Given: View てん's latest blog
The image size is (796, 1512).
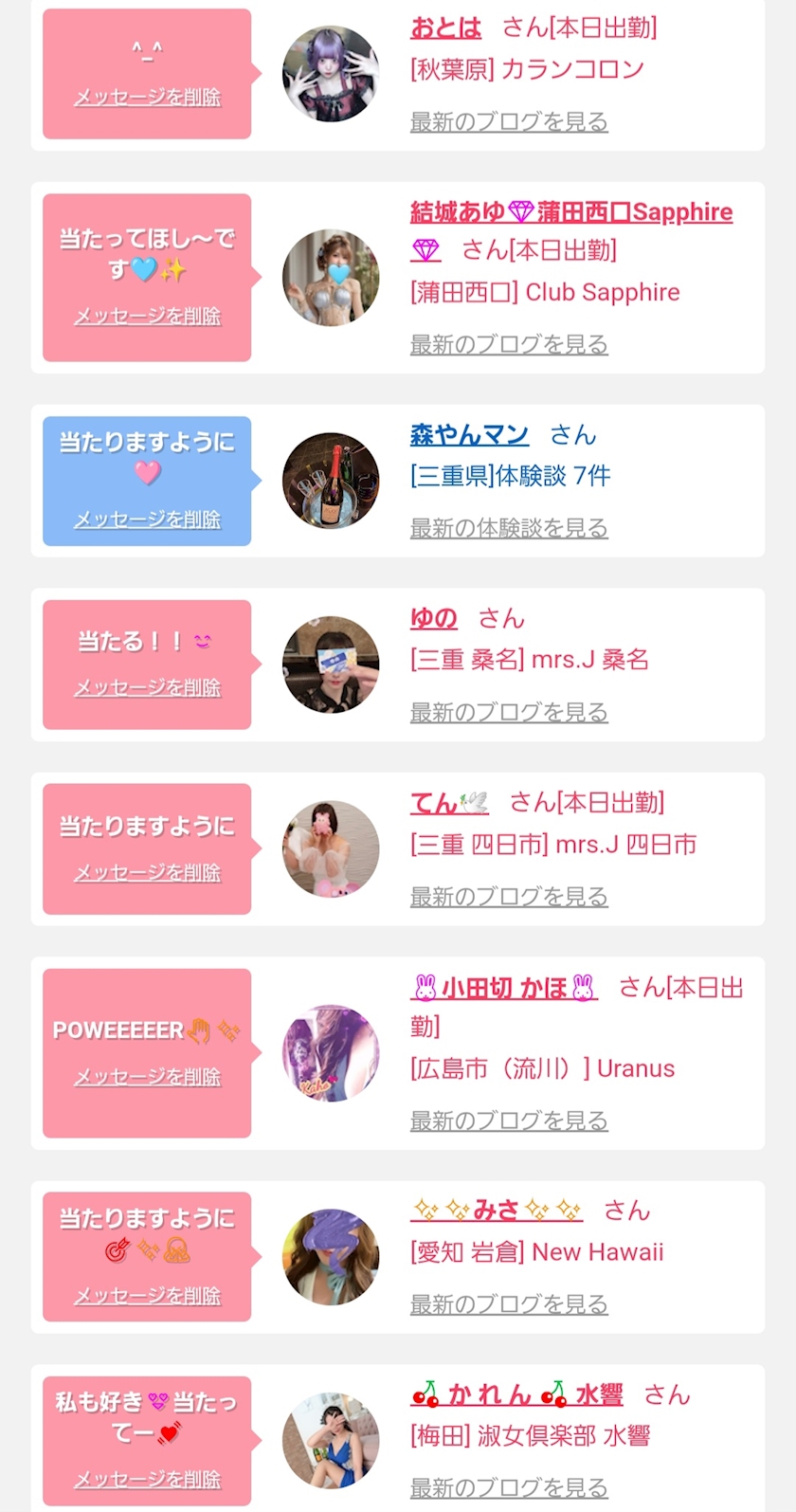Looking at the screenshot, I should click(509, 896).
